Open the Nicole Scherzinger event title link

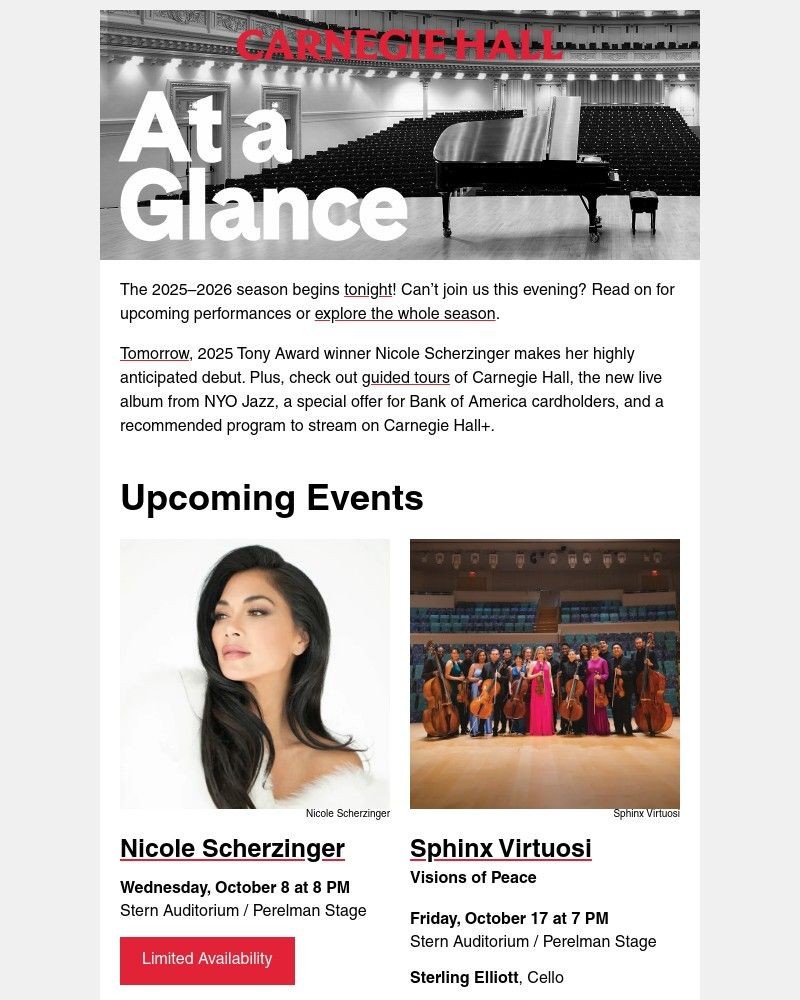pyautogui.click(x=232, y=848)
